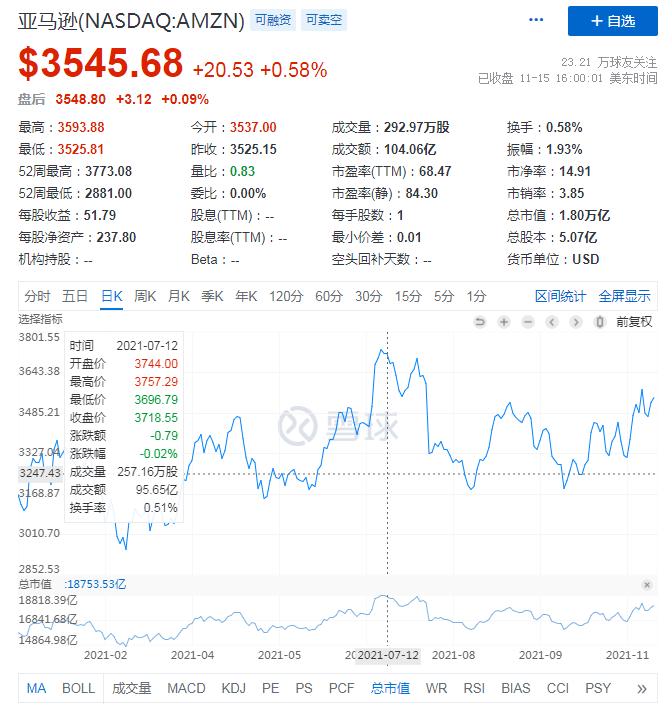Tap the chart reset arrow icon
This screenshot has height=714, width=672.
click(480, 322)
